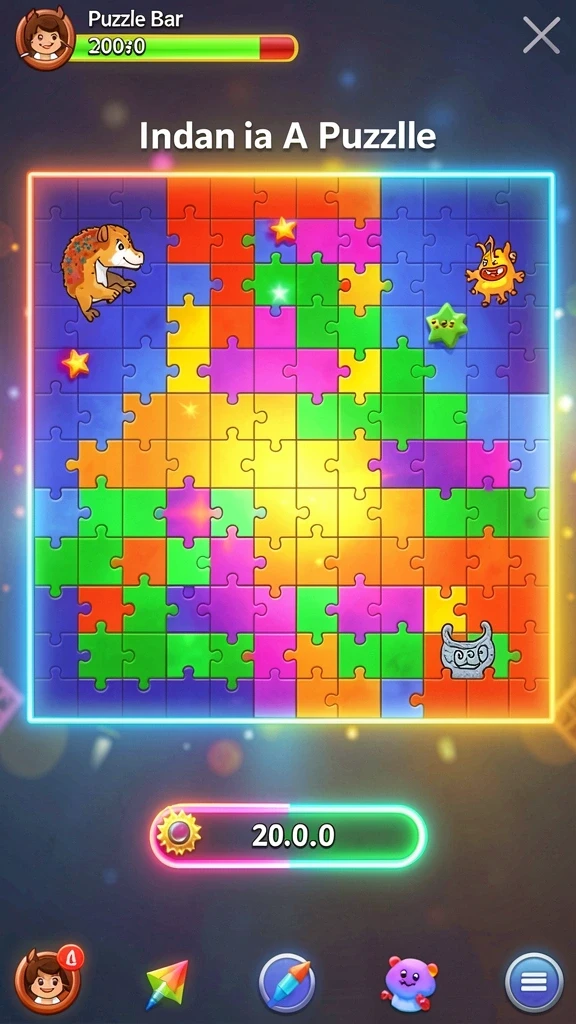576x1024 pixels.
Task: Tap the blue compass pencil button
Action: (287, 982)
